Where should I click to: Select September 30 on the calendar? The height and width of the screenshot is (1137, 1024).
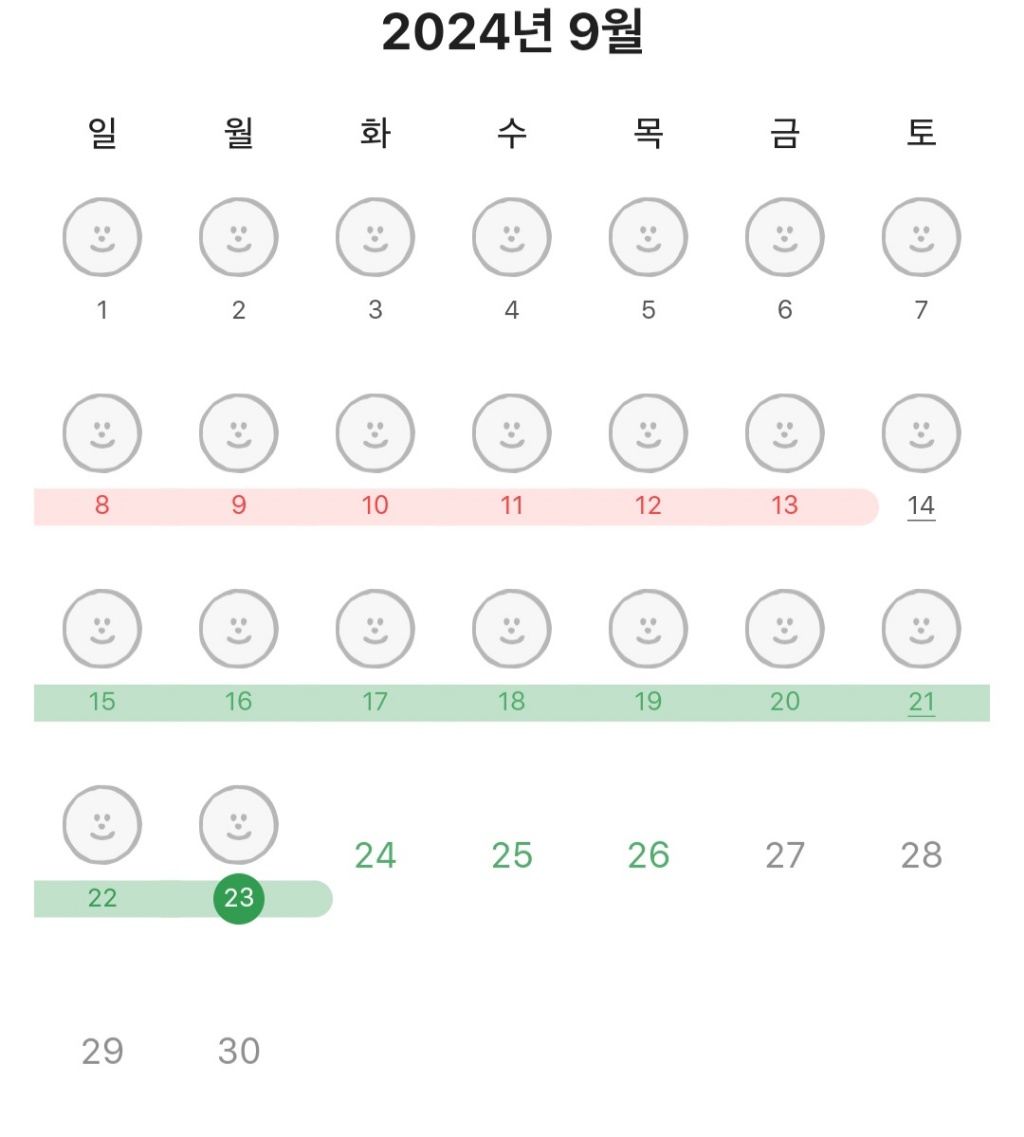click(239, 1052)
